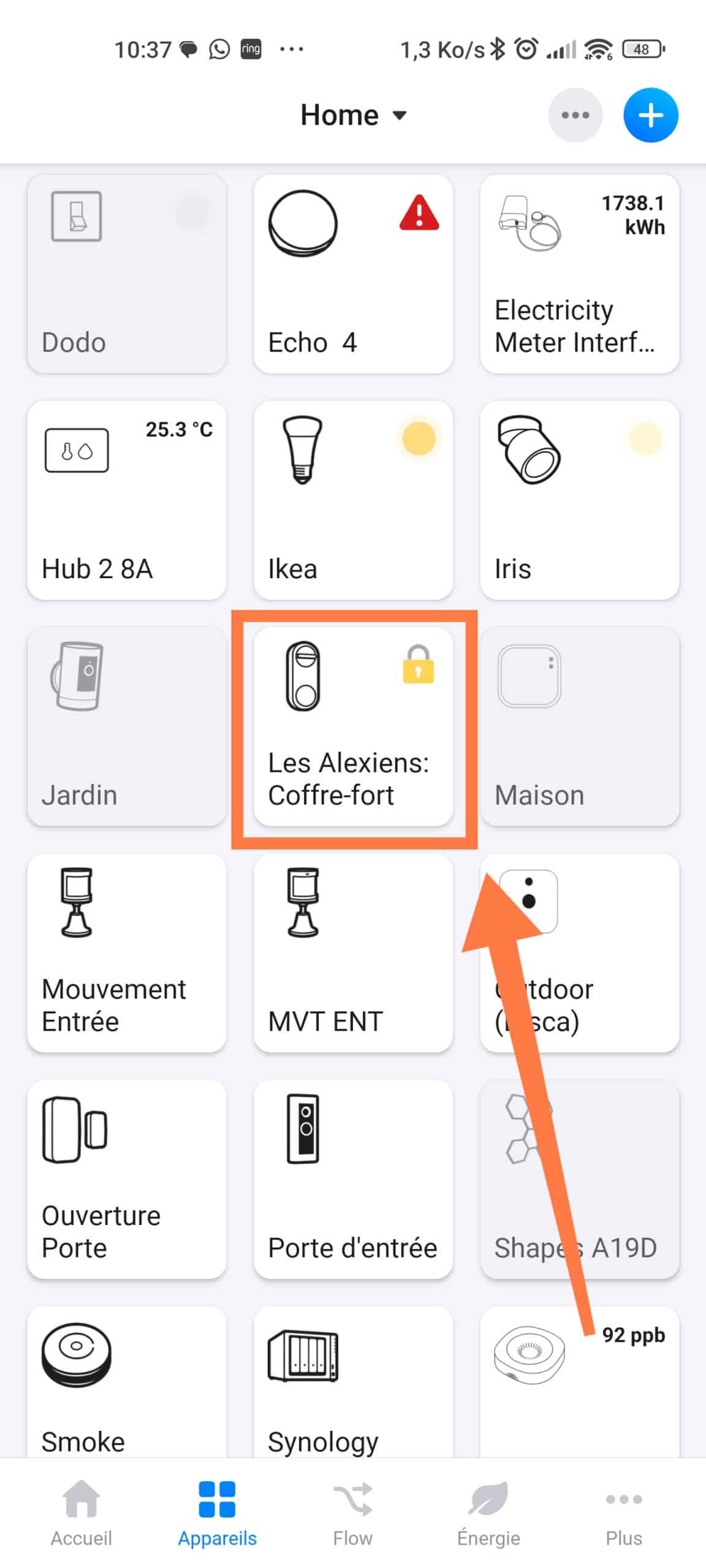Open the Jardin camera tile
Image resolution: width=706 pixels, height=1568 pixels.
[127, 726]
